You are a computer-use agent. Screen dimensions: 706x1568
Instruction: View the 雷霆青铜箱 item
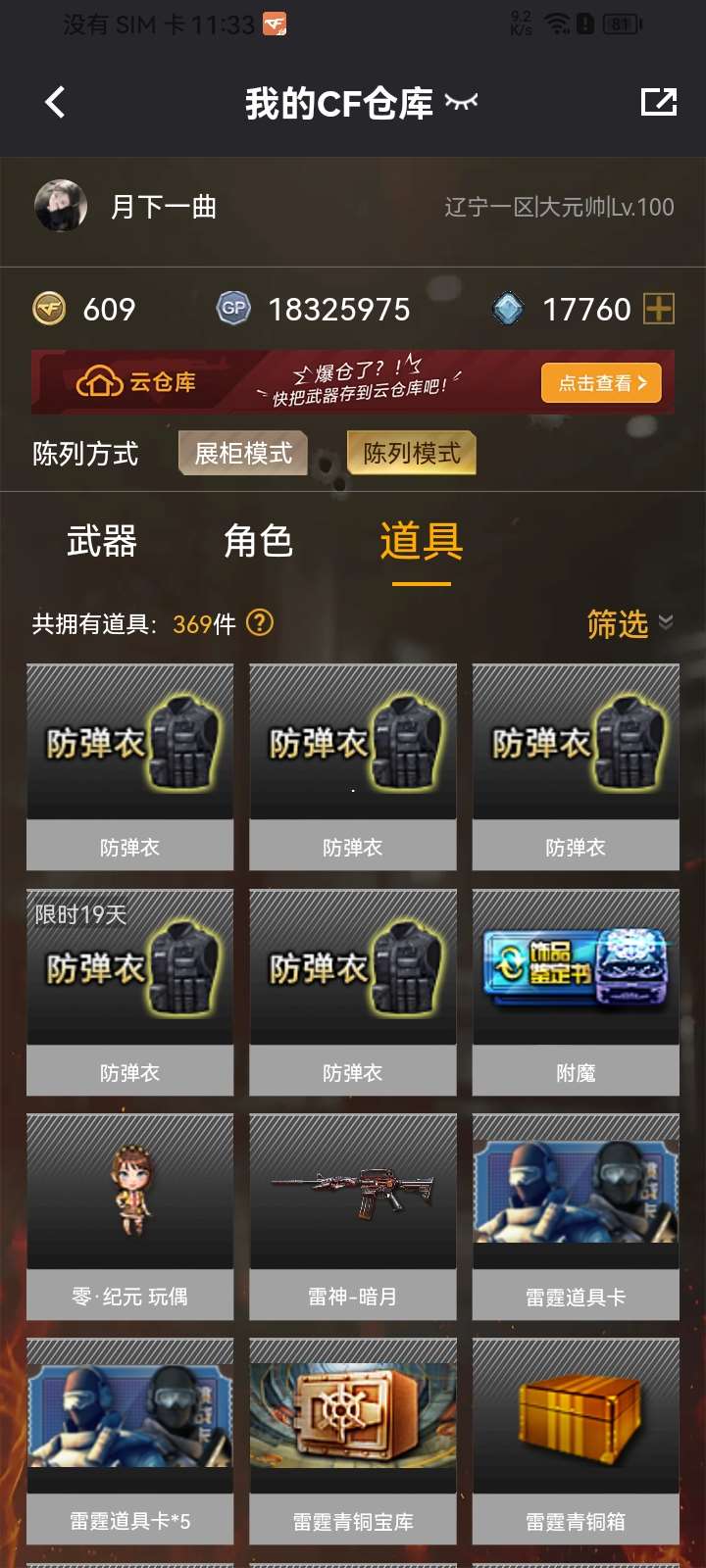[x=576, y=1441]
